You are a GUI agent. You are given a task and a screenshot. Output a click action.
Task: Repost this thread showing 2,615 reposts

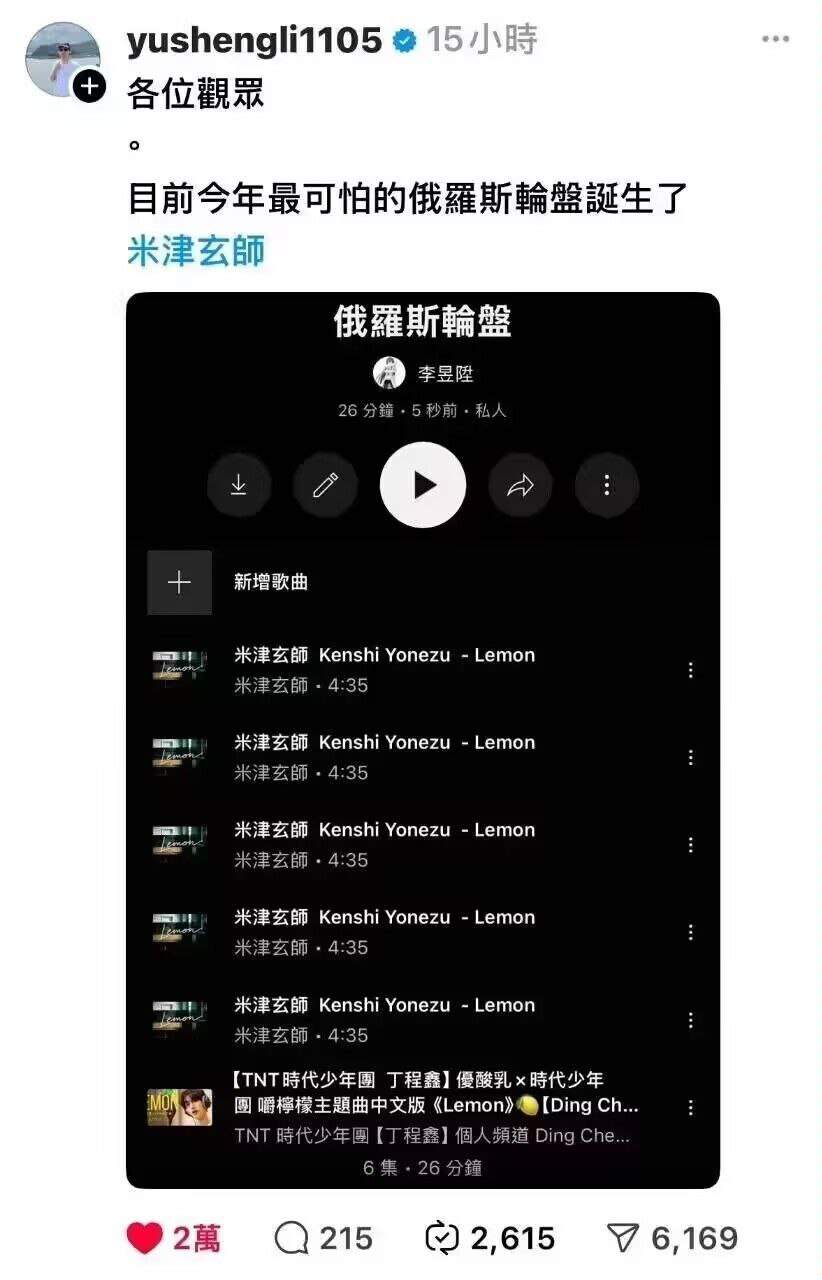(489, 1239)
